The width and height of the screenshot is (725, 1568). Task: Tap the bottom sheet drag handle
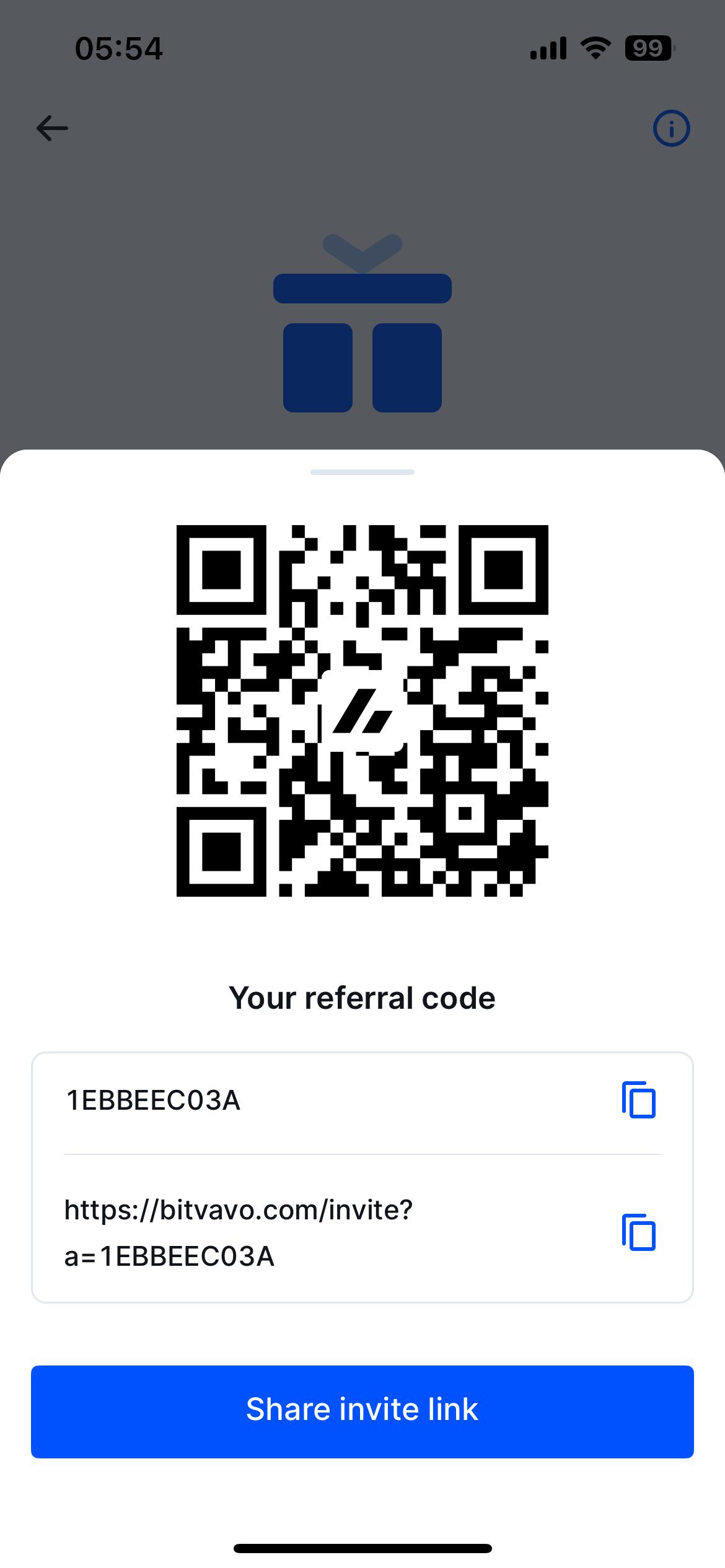click(x=362, y=473)
